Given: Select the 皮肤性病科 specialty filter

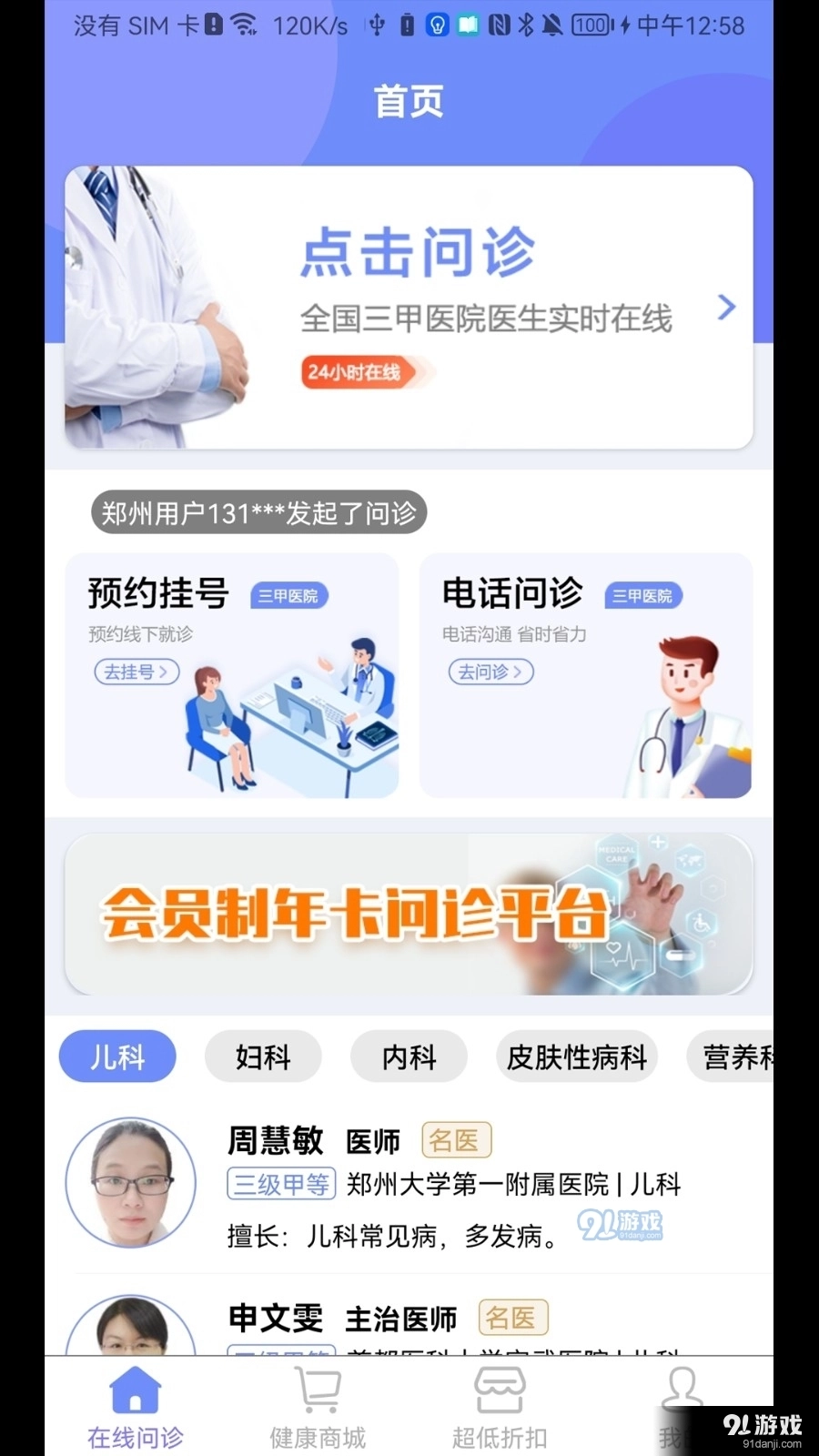Looking at the screenshot, I should tap(576, 1057).
